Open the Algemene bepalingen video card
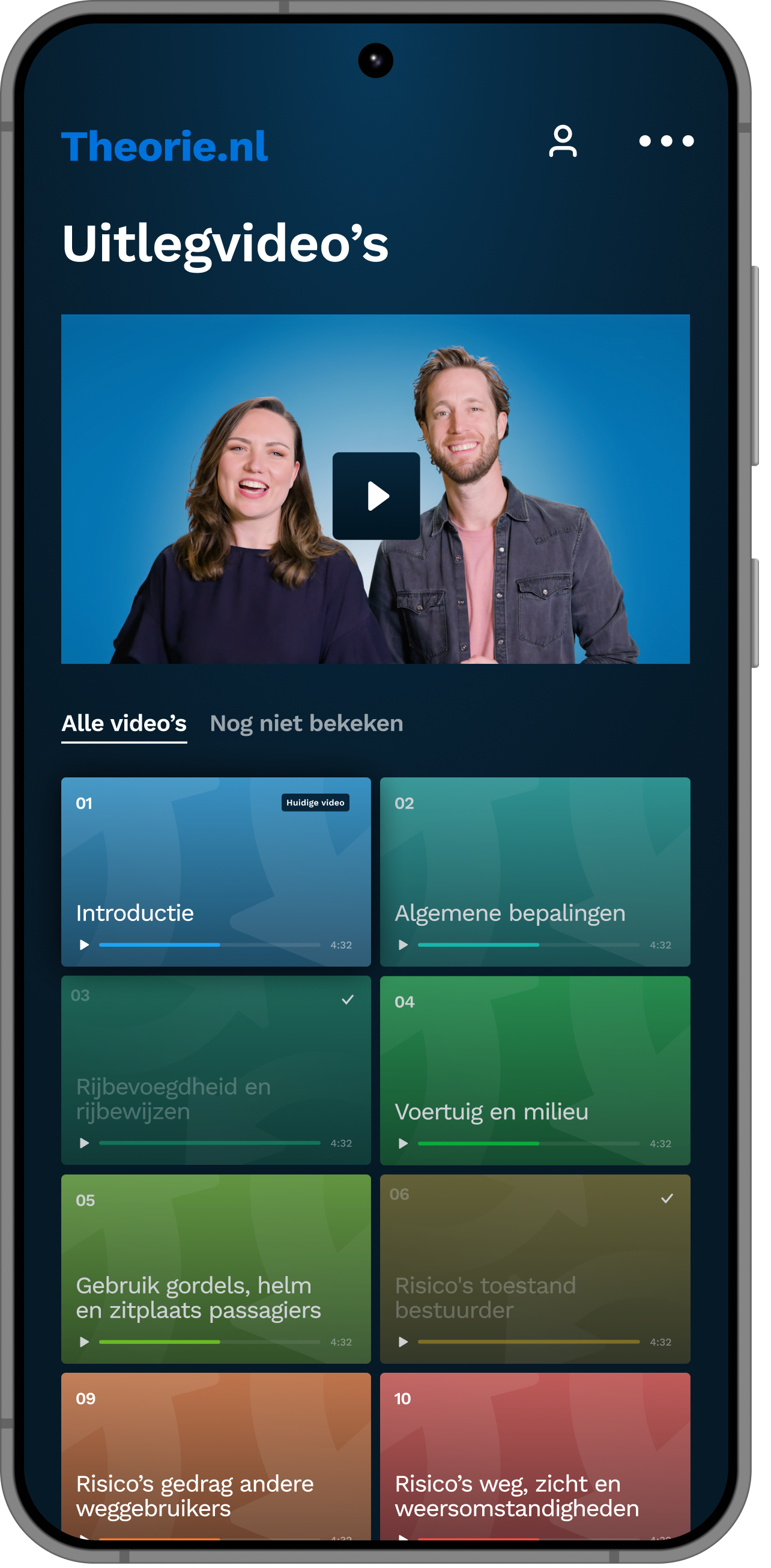The image size is (771, 1568). [535, 871]
